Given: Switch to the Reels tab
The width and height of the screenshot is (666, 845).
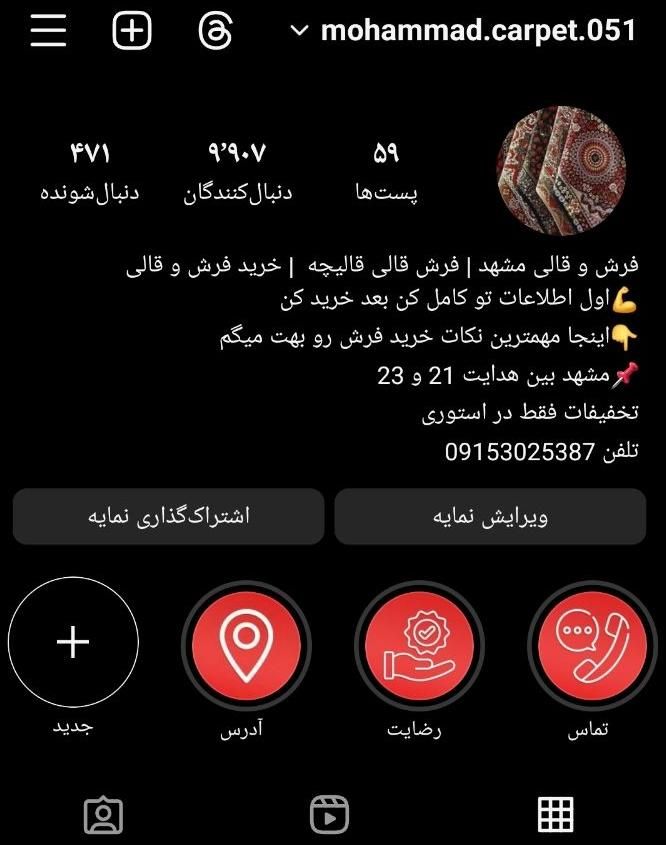Looking at the screenshot, I should pos(329,815).
